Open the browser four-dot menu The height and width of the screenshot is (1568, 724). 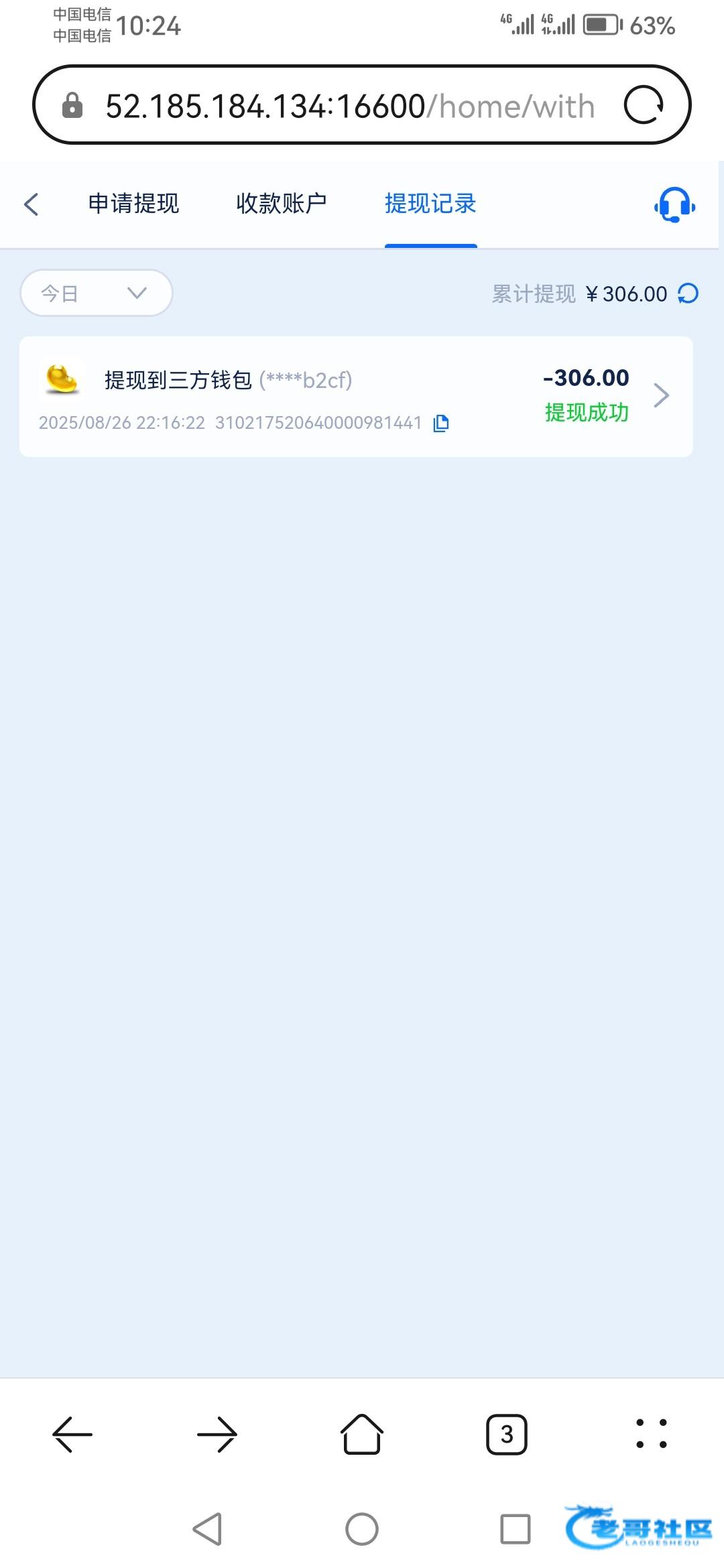point(652,1434)
